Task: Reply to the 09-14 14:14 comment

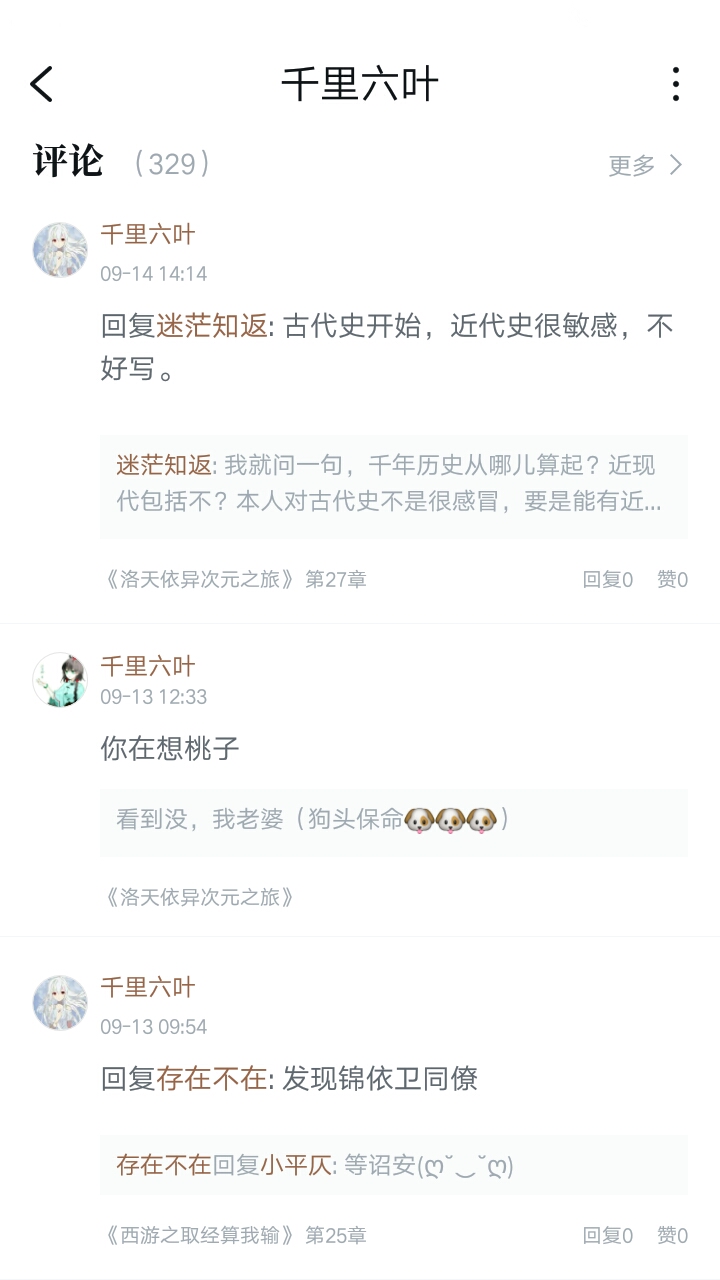Action: point(607,579)
